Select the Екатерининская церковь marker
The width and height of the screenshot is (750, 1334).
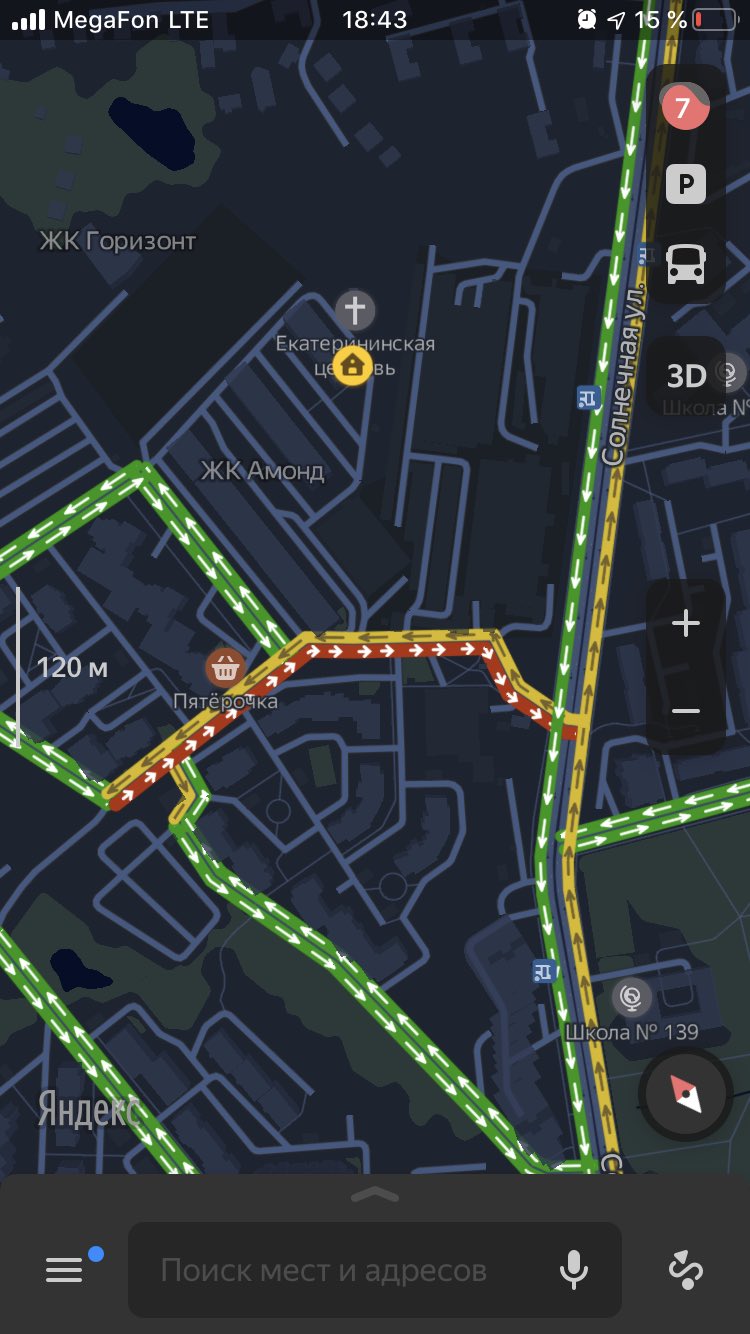(355, 310)
